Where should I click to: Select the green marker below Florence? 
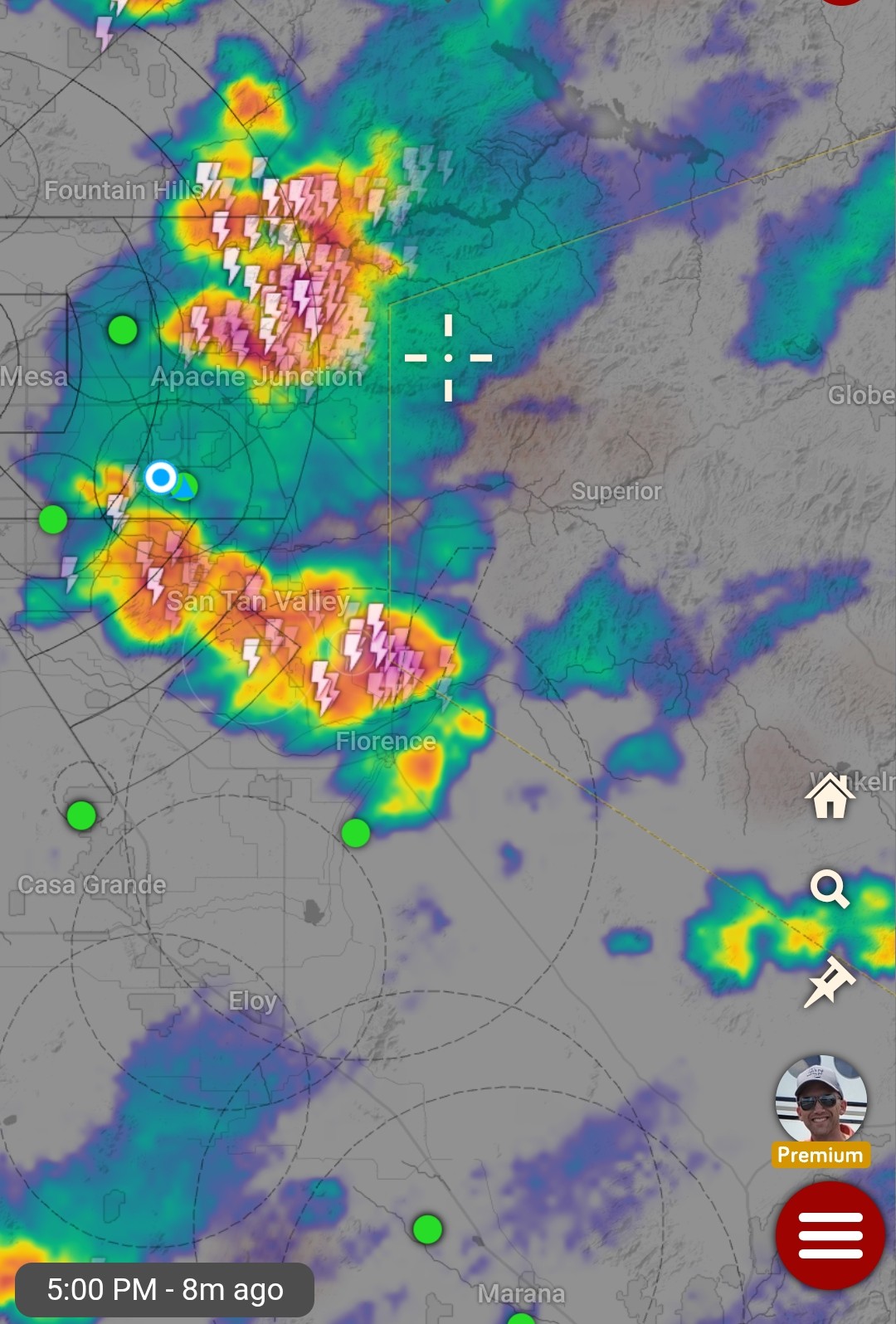coord(356,832)
